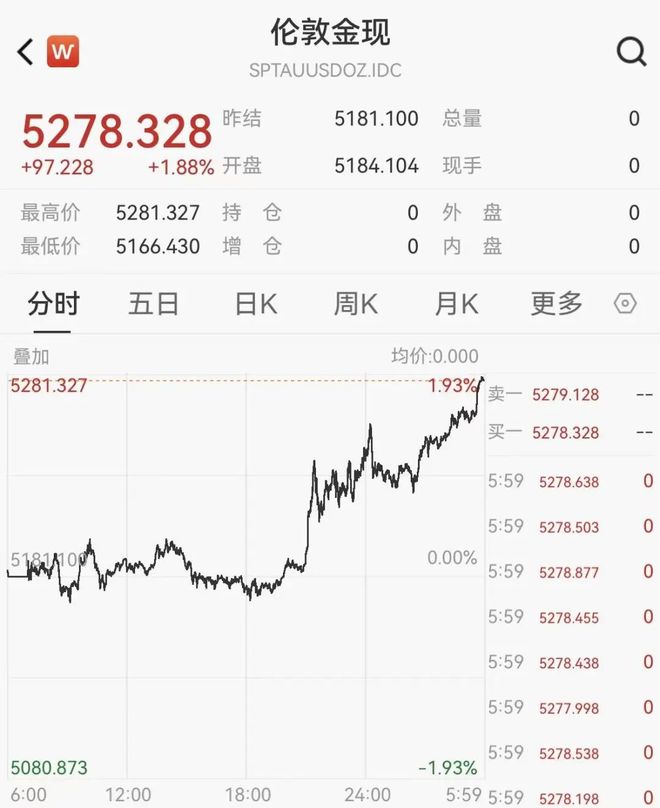The image size is (660, 808).
Task: Show the 月K candlestick tab
Action: tap(456, 304)
